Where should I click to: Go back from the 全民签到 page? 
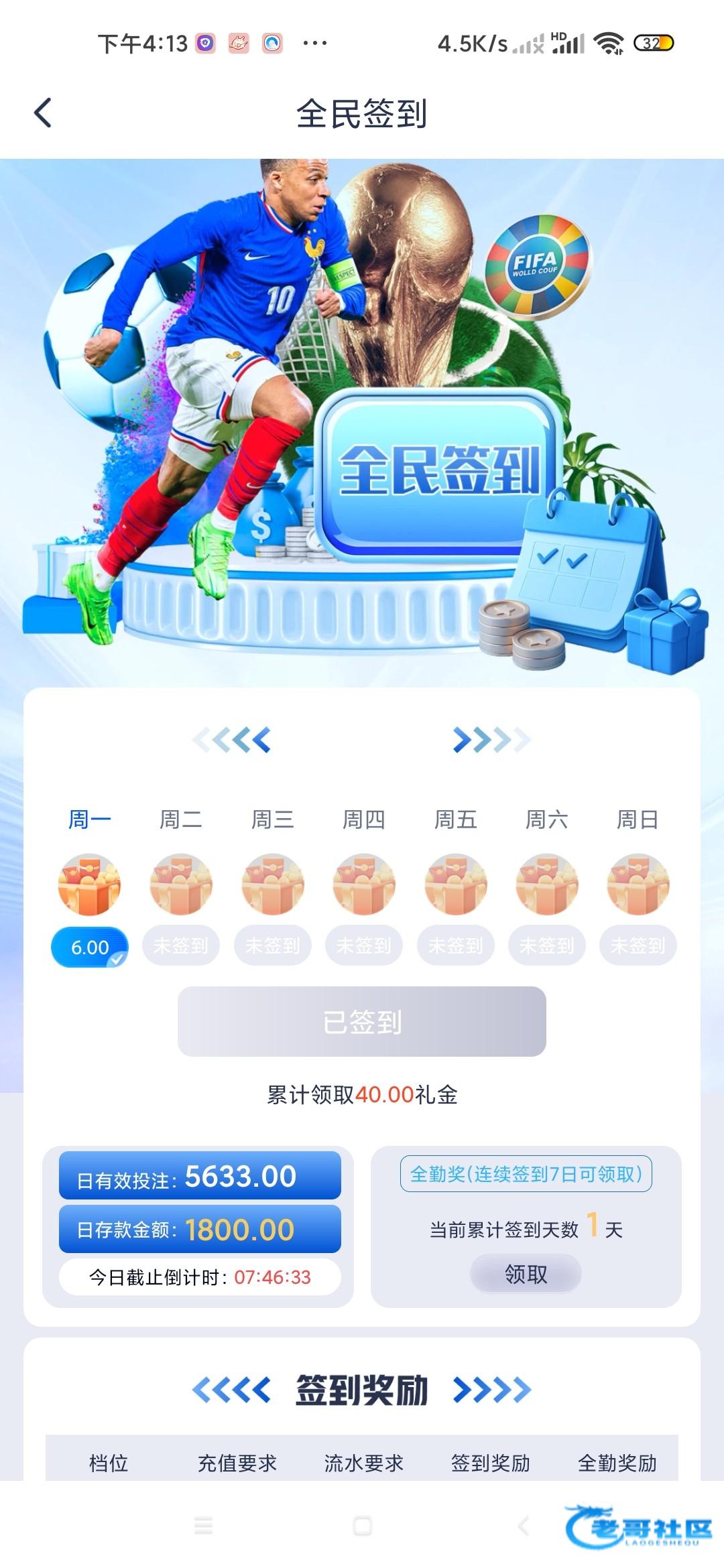point(43,113)
